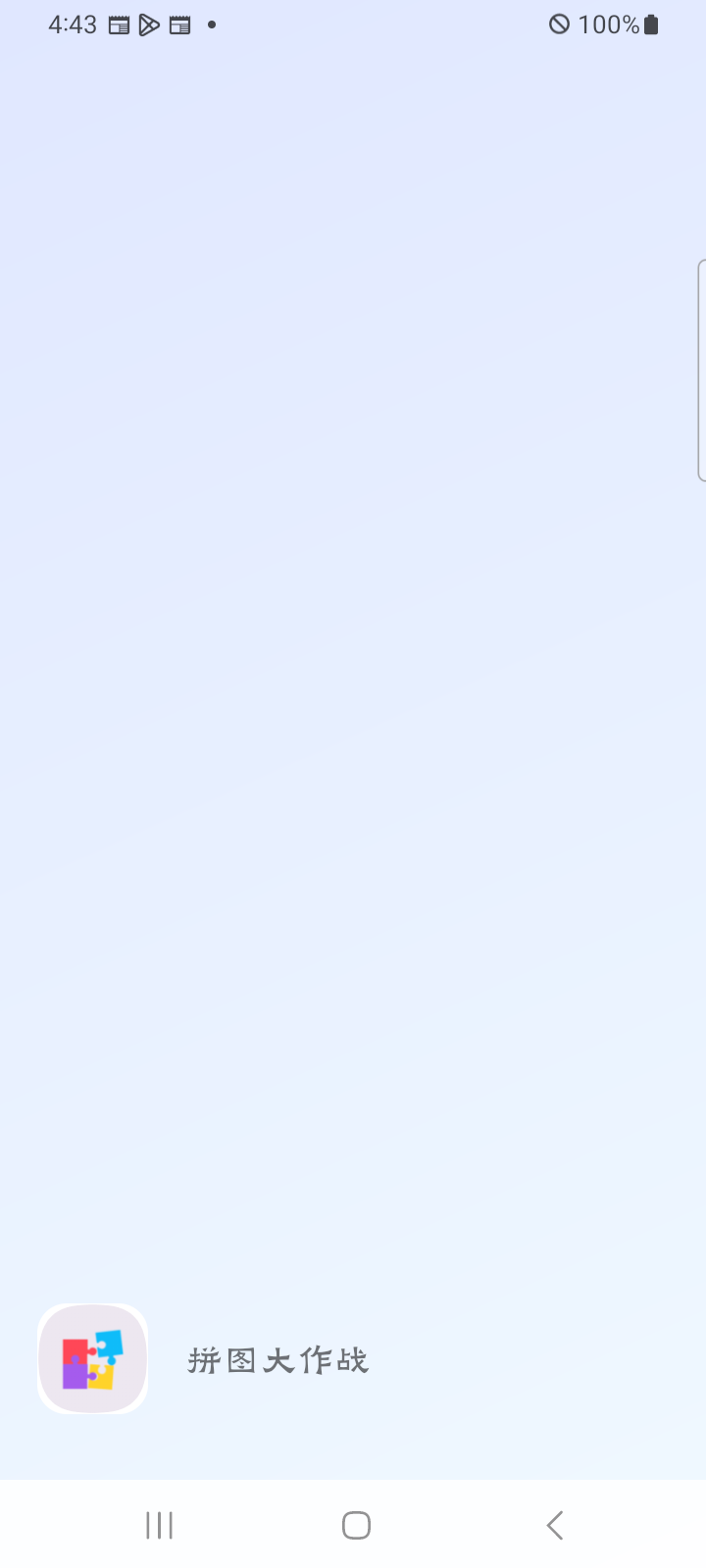Select the event reminder icon near the clock
The width and height of the screenshot is (706, 1568).
coord(180,24)
